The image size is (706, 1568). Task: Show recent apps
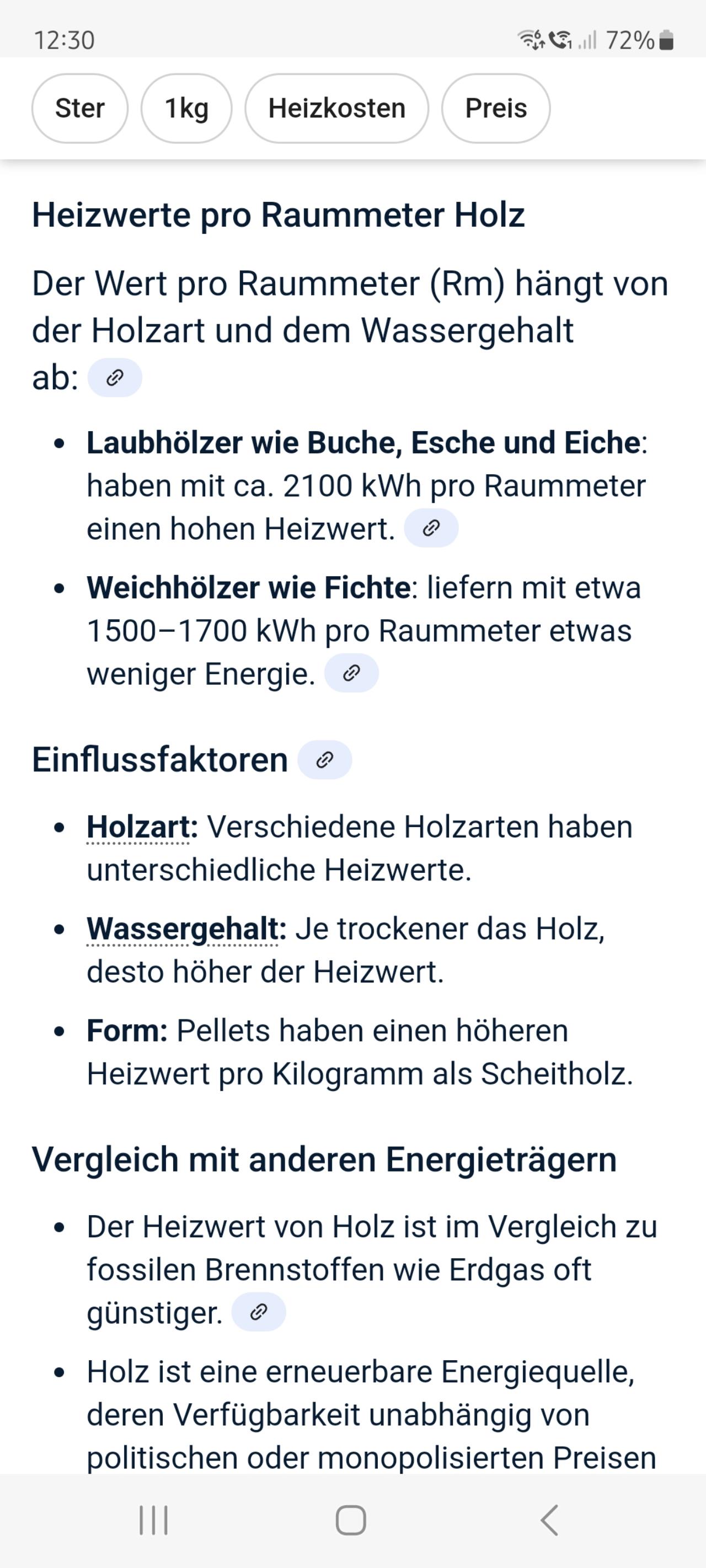(x=153, y=1521)
